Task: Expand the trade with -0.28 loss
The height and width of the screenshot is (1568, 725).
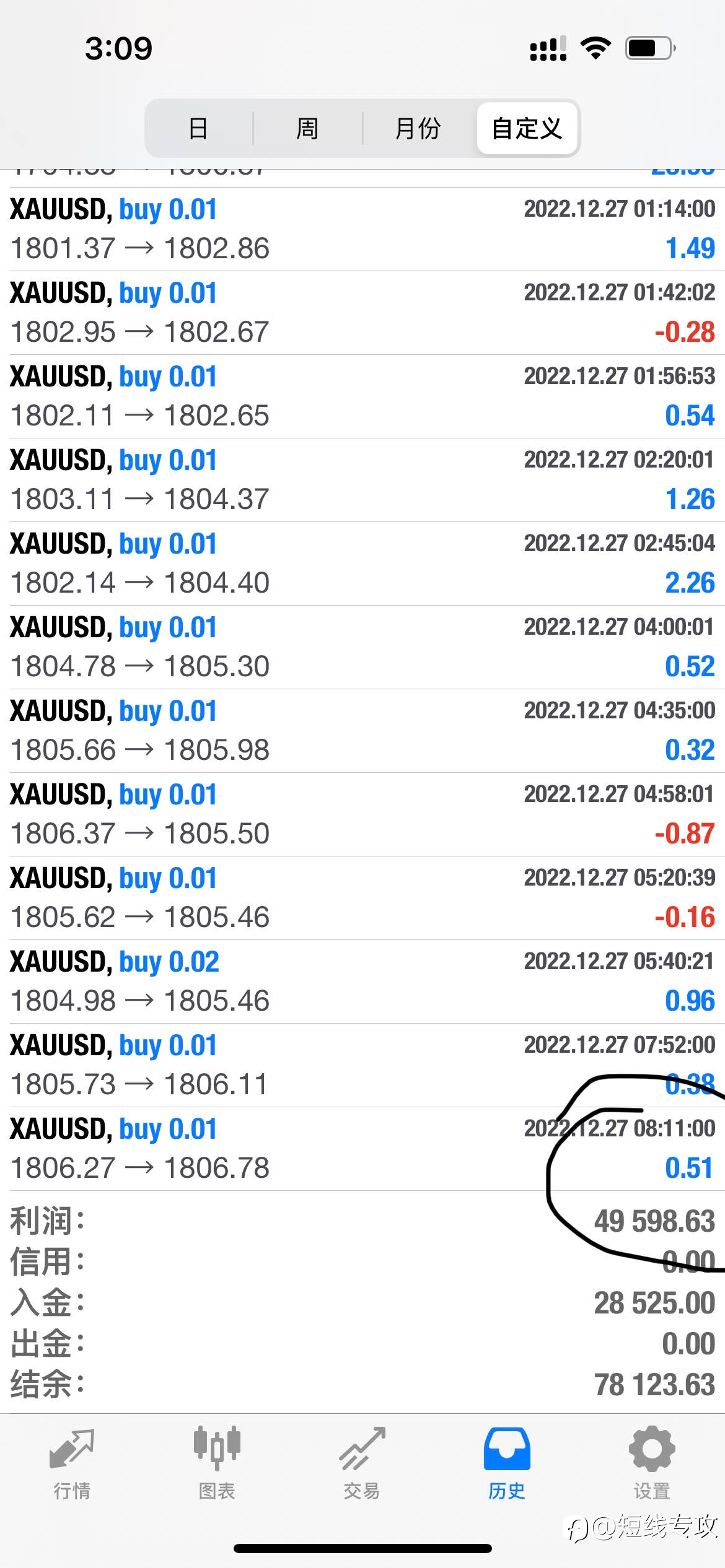Action: pos(362,313)
